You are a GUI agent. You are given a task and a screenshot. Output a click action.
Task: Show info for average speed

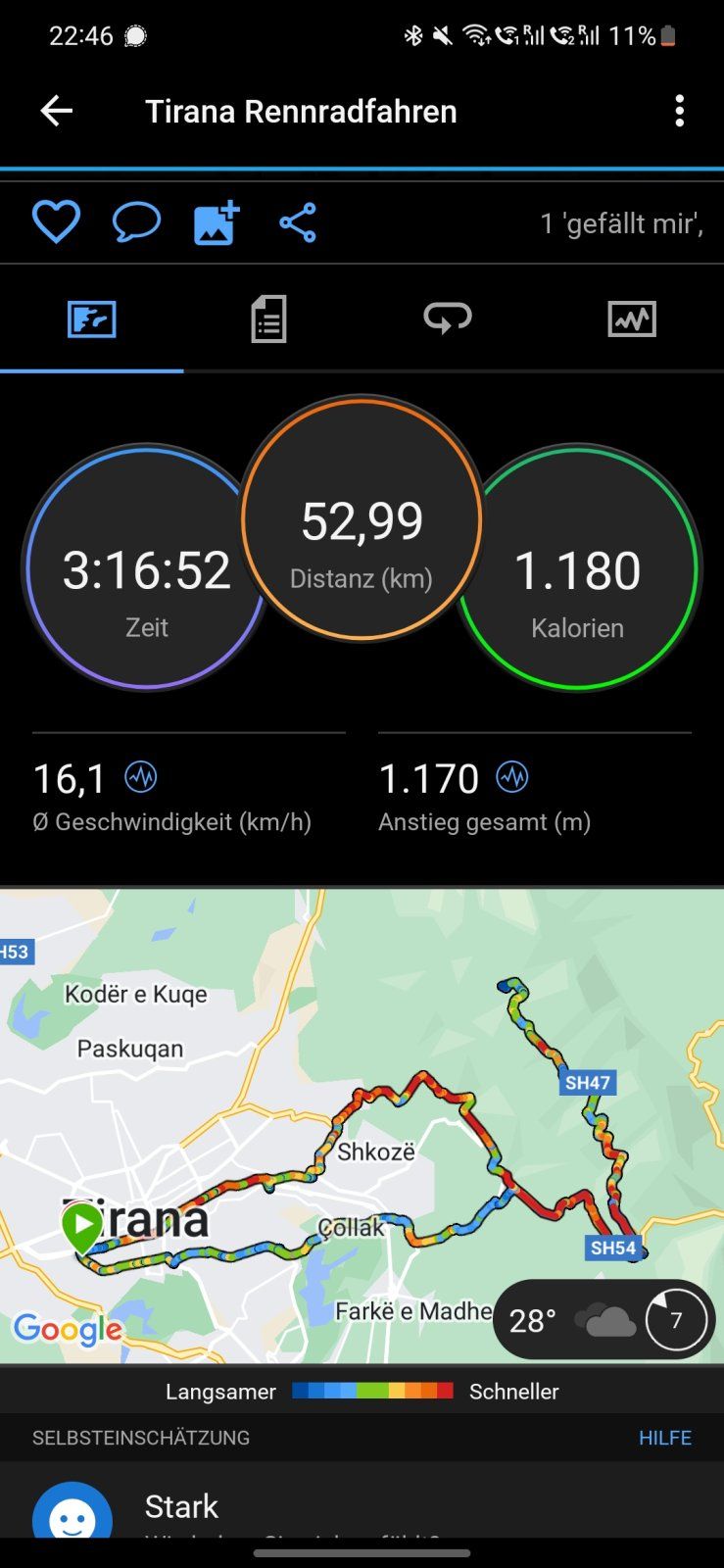(141, 778)
